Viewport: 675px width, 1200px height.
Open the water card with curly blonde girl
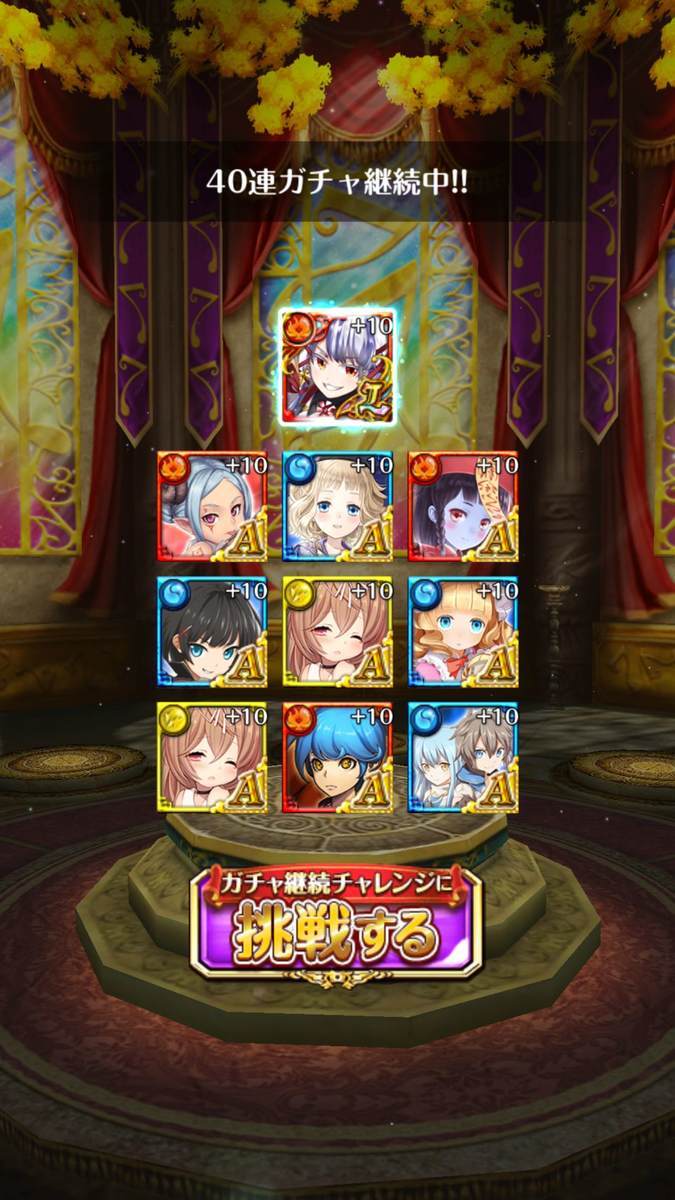[337, 507]
